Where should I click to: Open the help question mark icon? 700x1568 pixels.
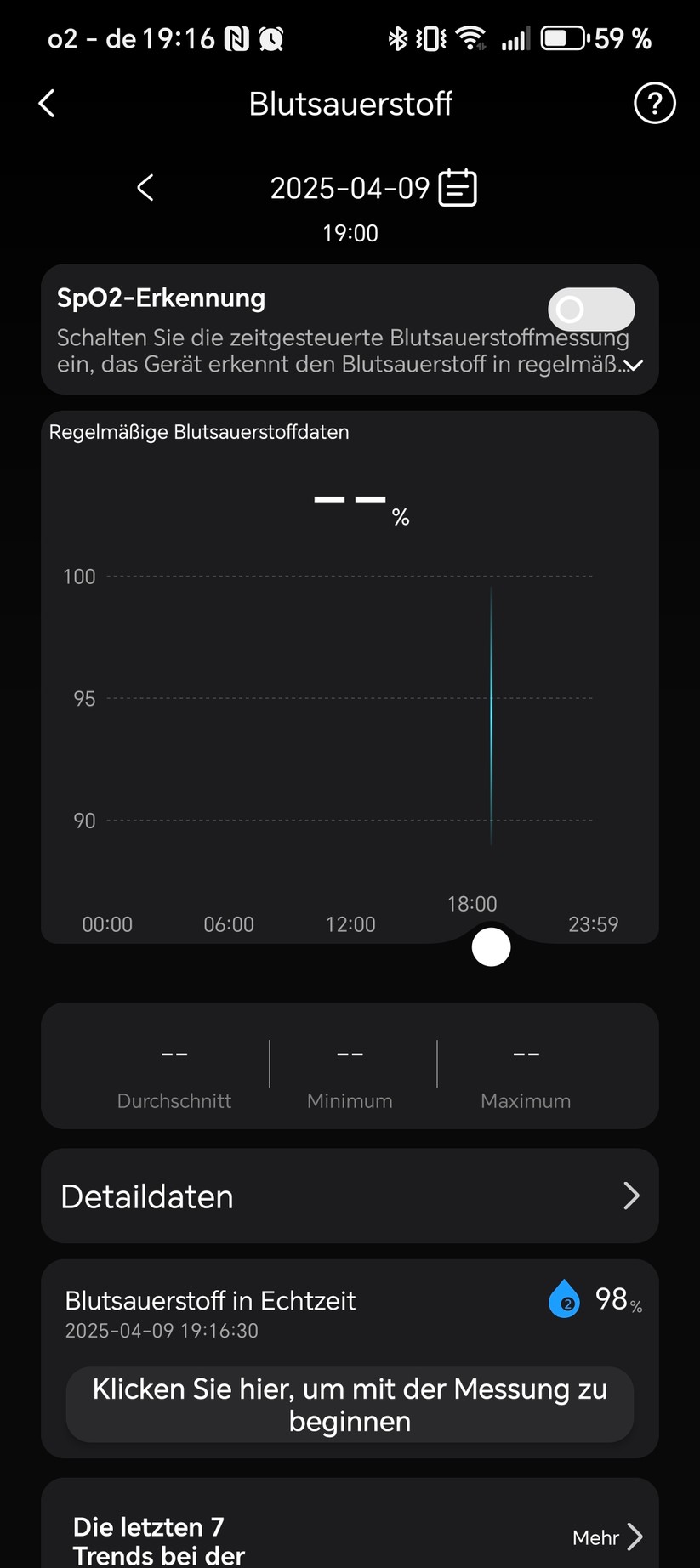click(654, 104)
